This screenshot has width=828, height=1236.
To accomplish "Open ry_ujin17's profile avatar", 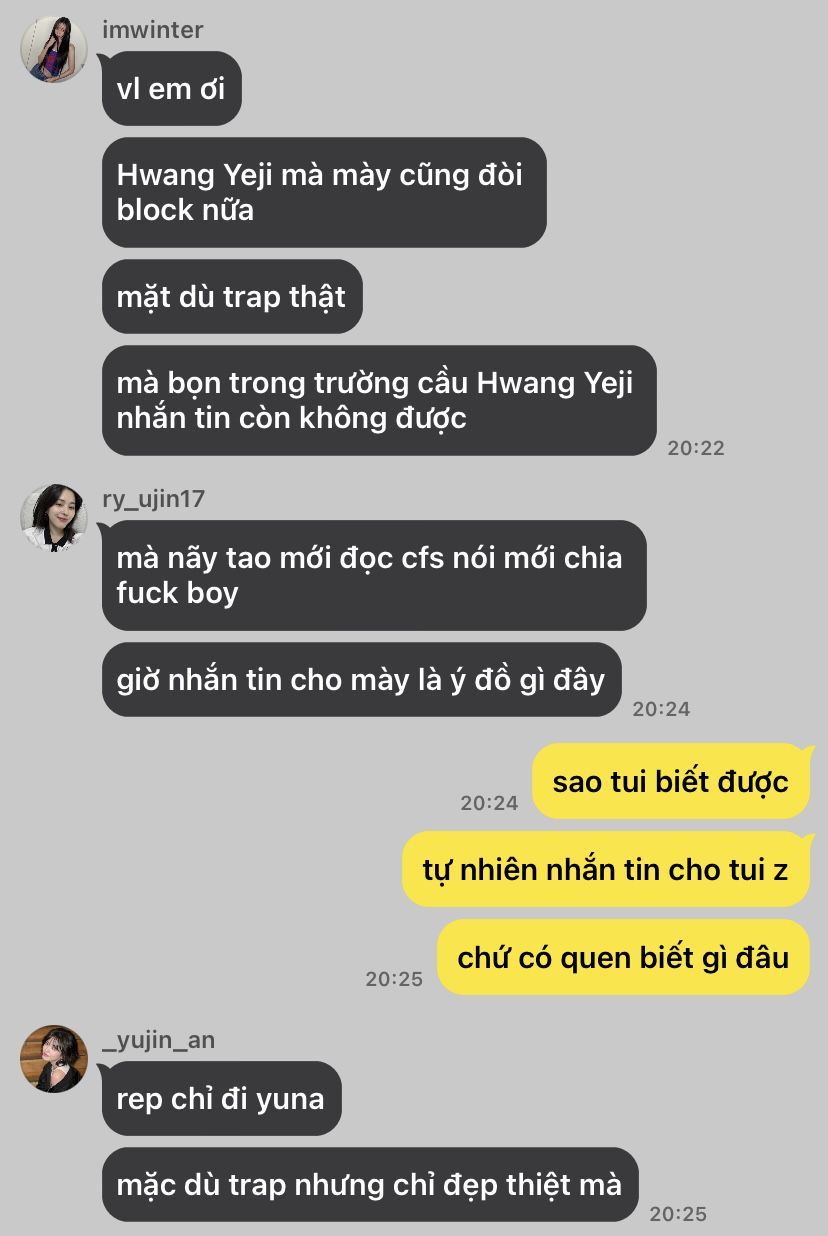I will coord(53,518).
